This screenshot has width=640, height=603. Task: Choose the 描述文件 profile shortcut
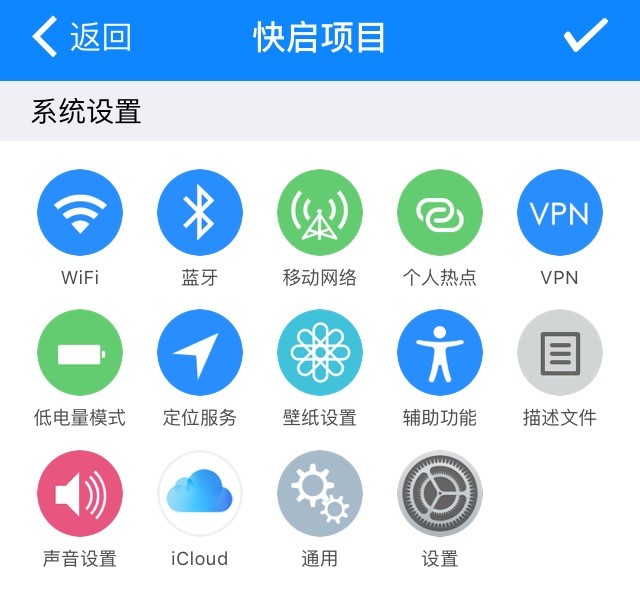[560, 353]
